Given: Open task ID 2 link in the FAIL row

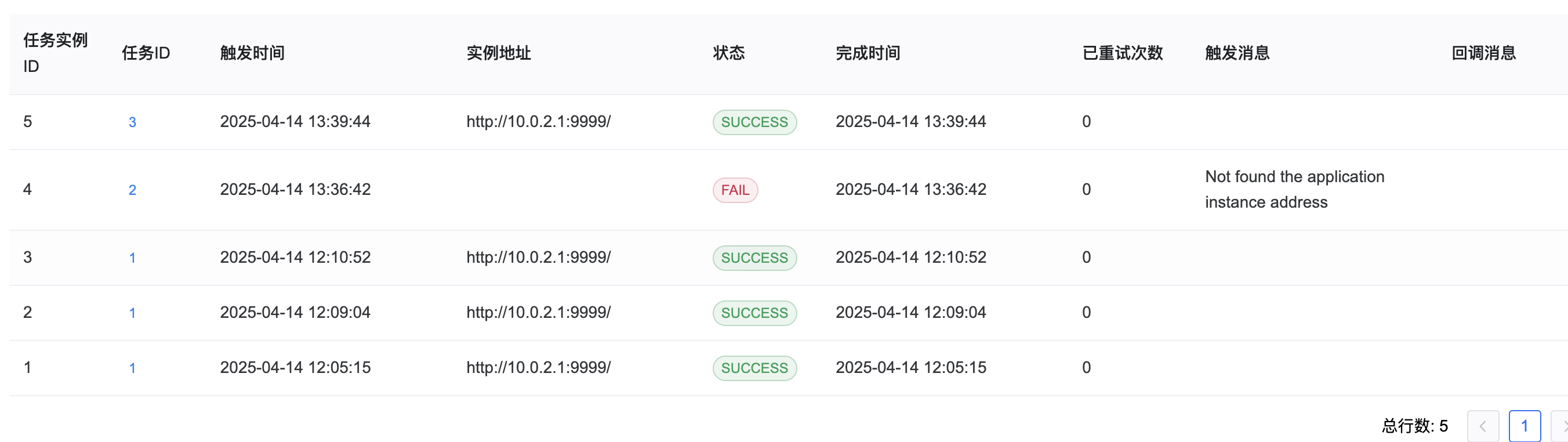Looking at the screenshot, I should tap(132, 190).
